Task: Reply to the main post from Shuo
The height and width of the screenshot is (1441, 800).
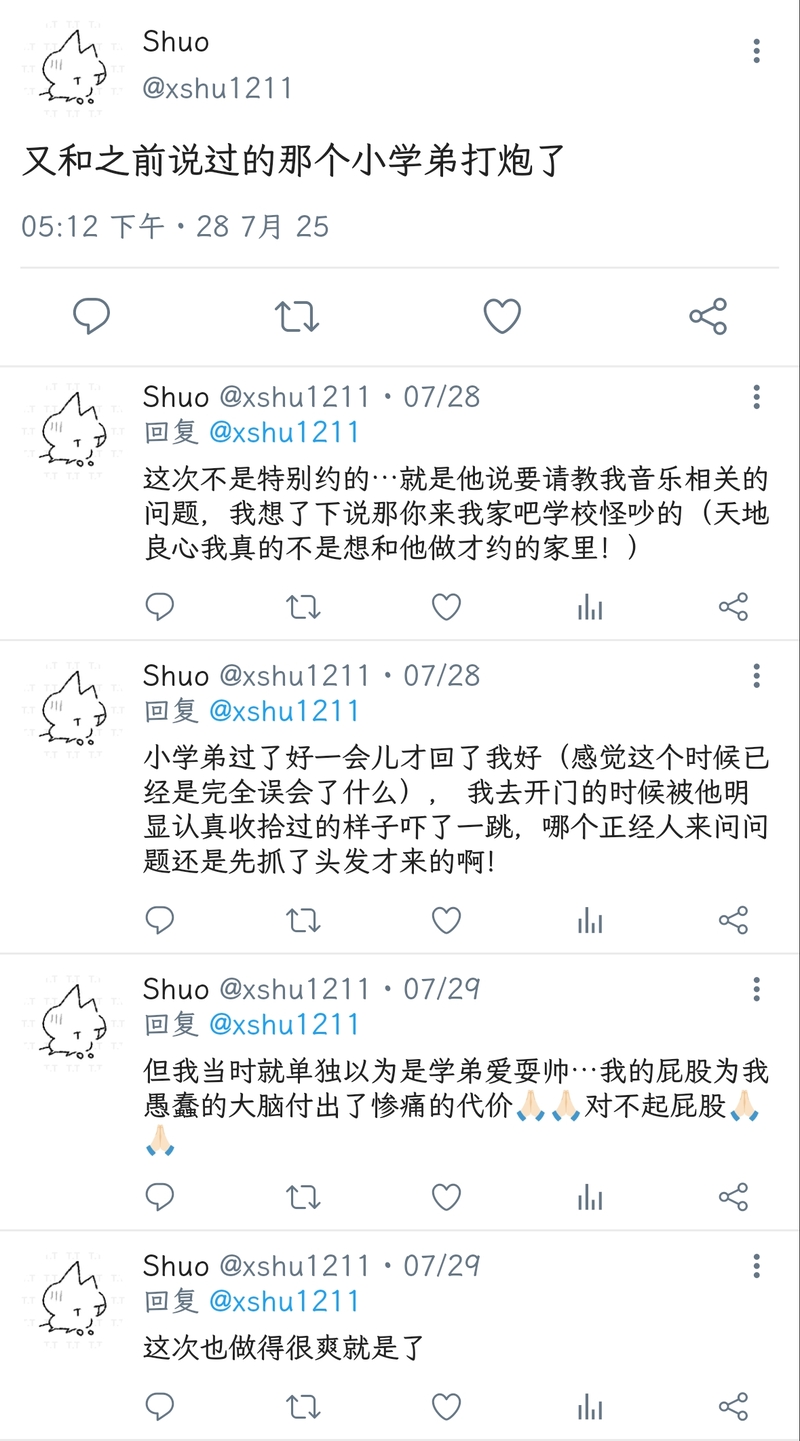Action: click(x=91, y=317)
